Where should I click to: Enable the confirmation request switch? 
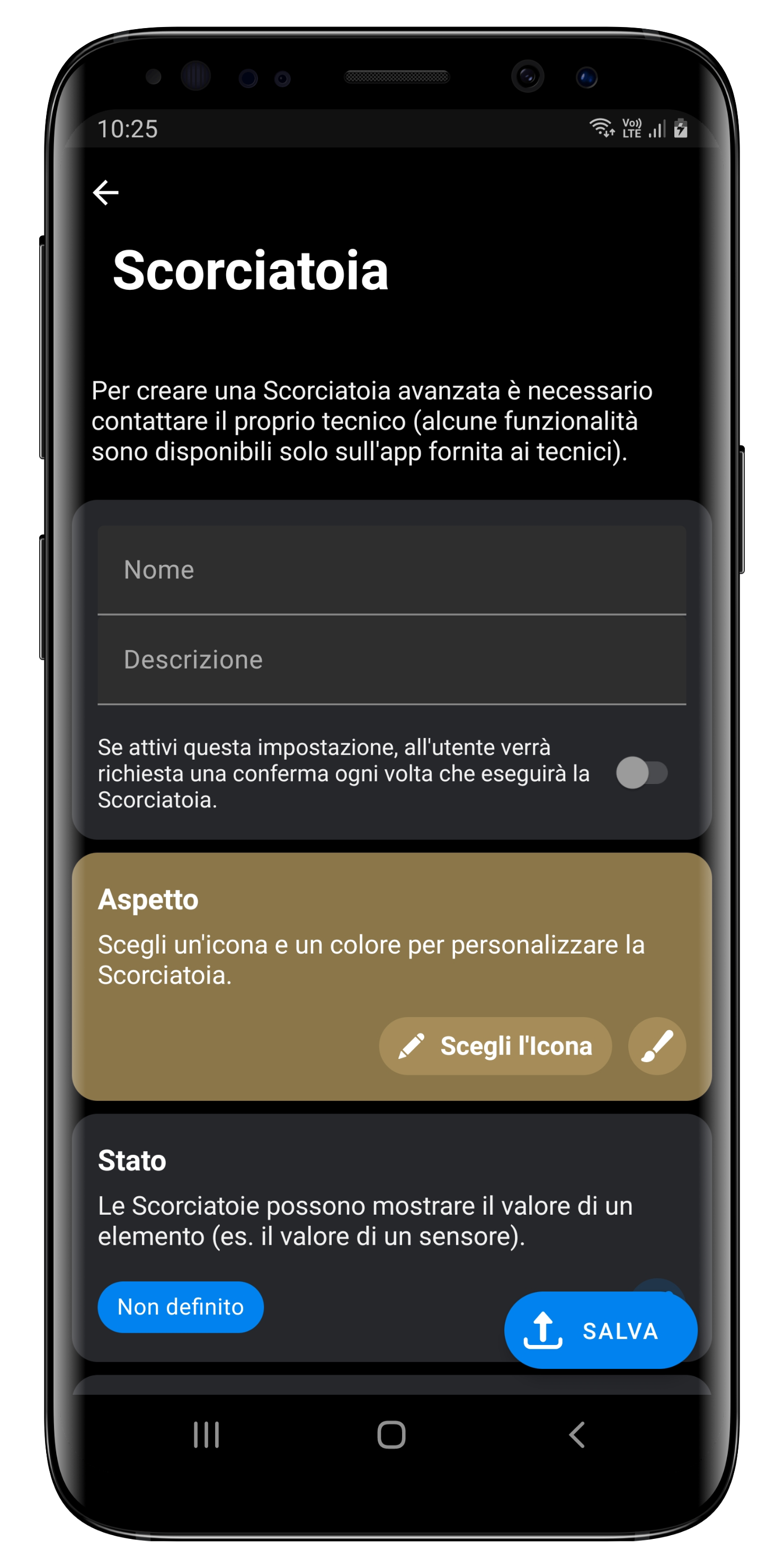point(642,773)
